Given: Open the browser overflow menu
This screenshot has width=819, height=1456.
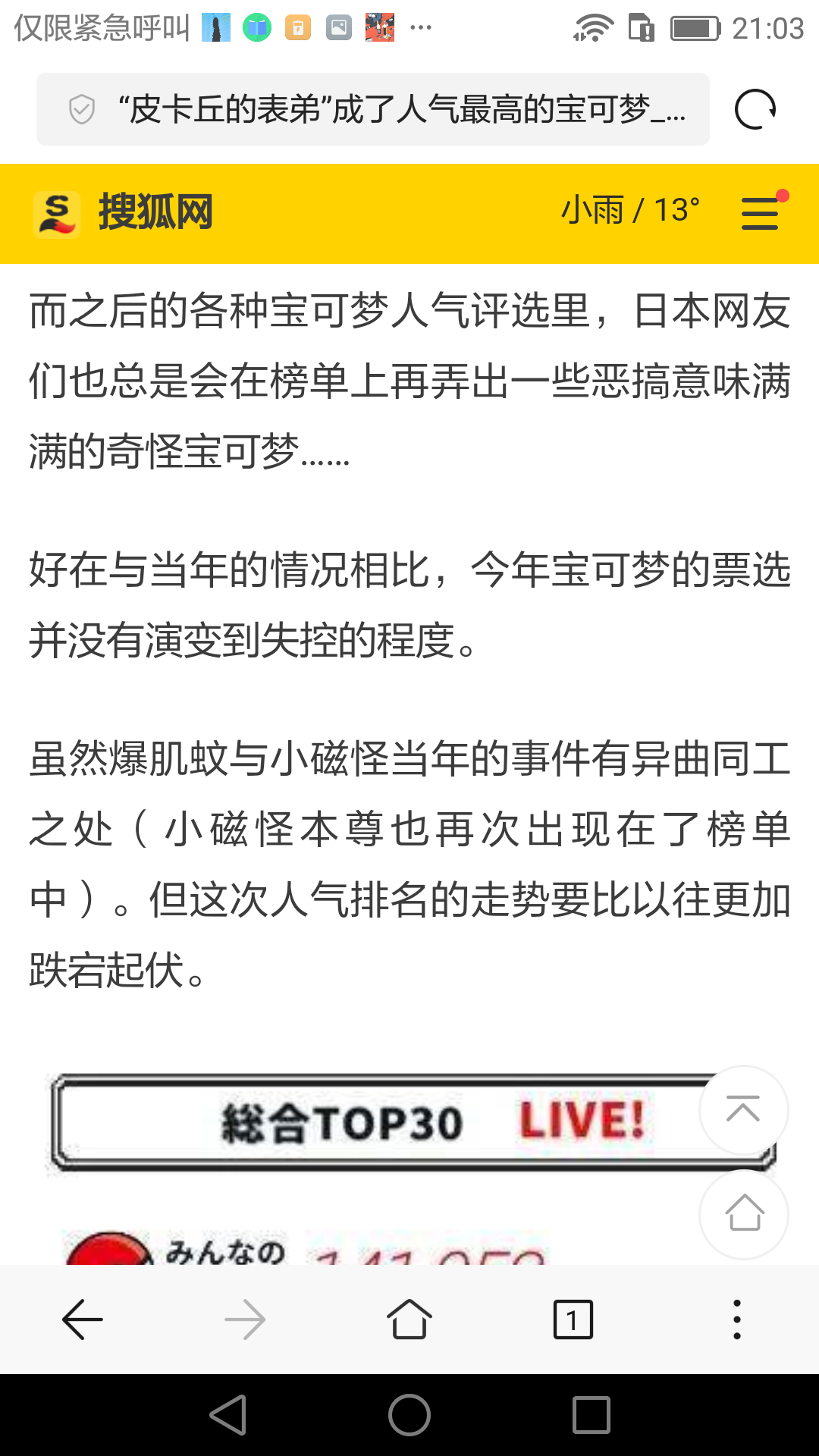Looking at the screenshot, I should 736,1320.
